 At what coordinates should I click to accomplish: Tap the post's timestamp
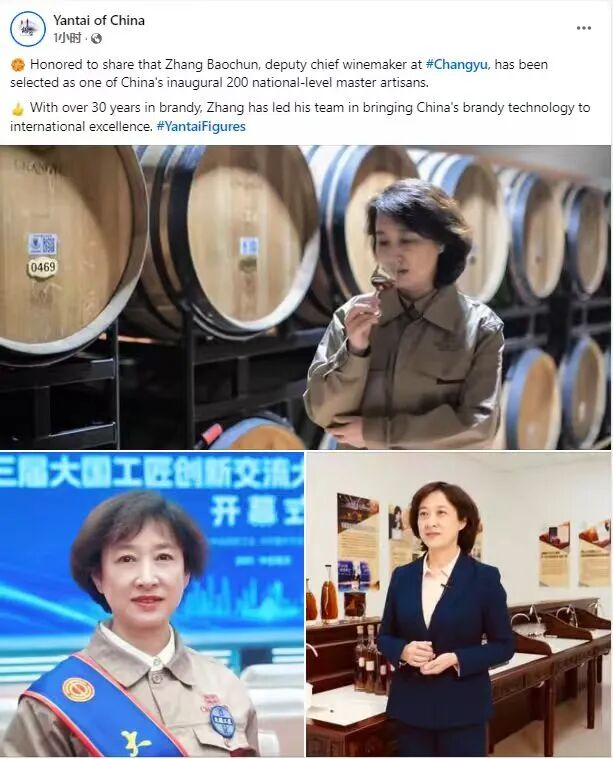[x=67, y=38]
